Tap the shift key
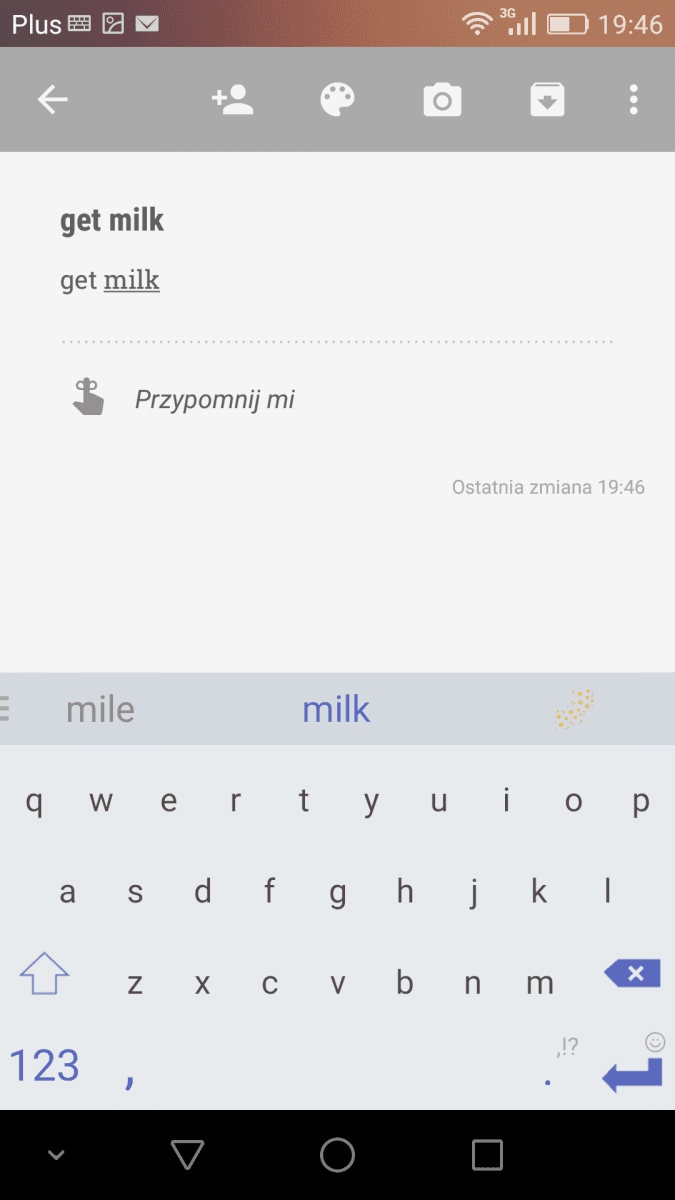 pyautogui.click(x=45, y=973)
